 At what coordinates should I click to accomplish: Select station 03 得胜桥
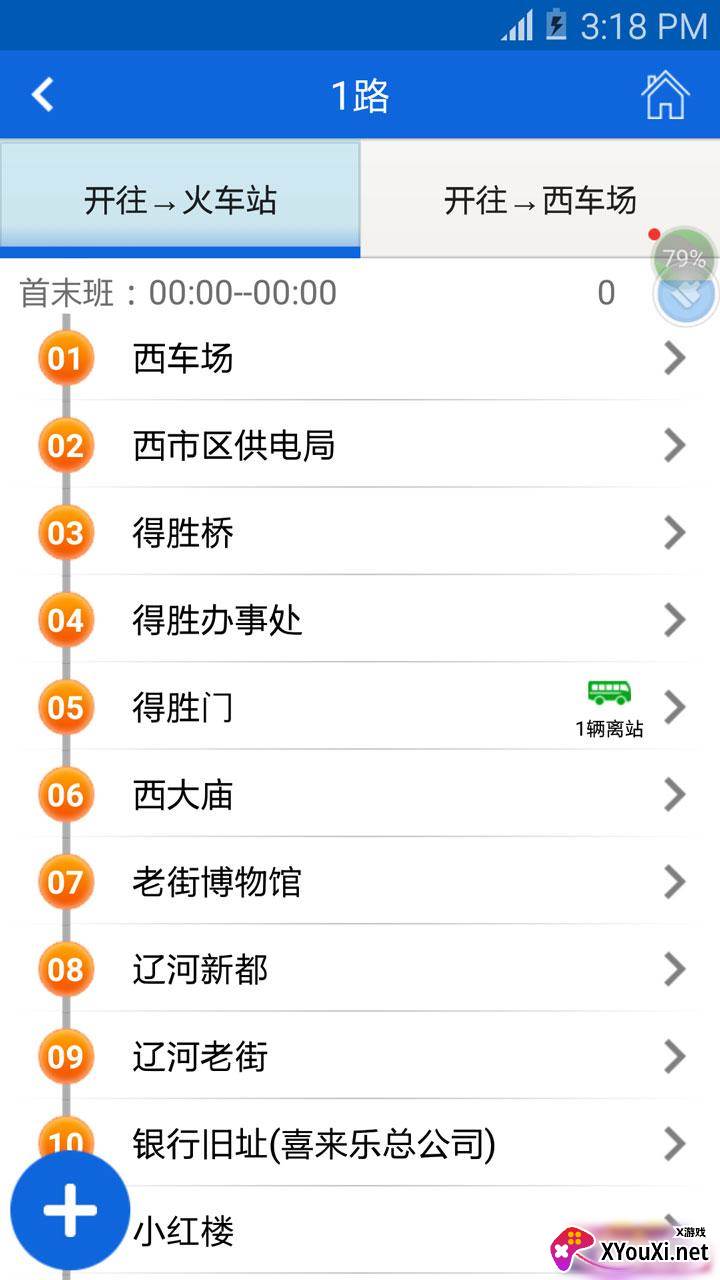[x=360, y=532]
